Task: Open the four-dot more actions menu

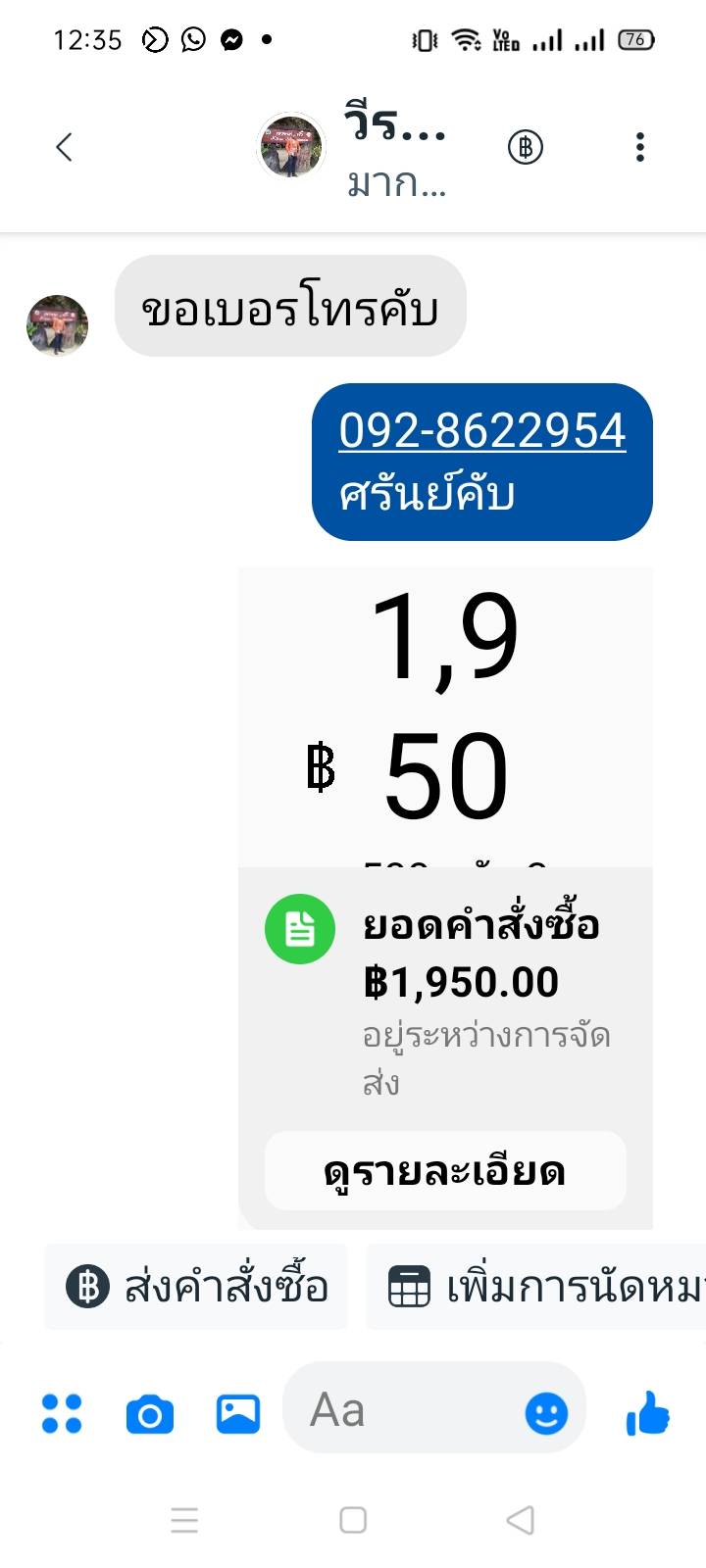Action: pyautogui.click(x=62, y=1413)
